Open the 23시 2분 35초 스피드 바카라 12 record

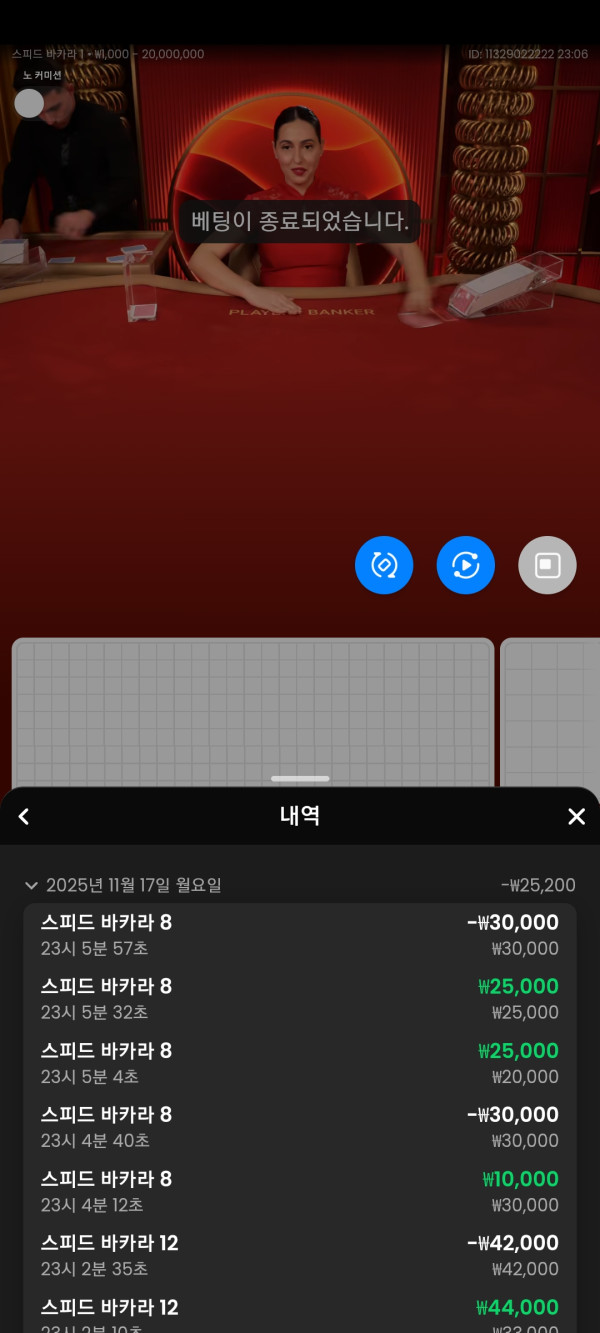coord(300,1255)
